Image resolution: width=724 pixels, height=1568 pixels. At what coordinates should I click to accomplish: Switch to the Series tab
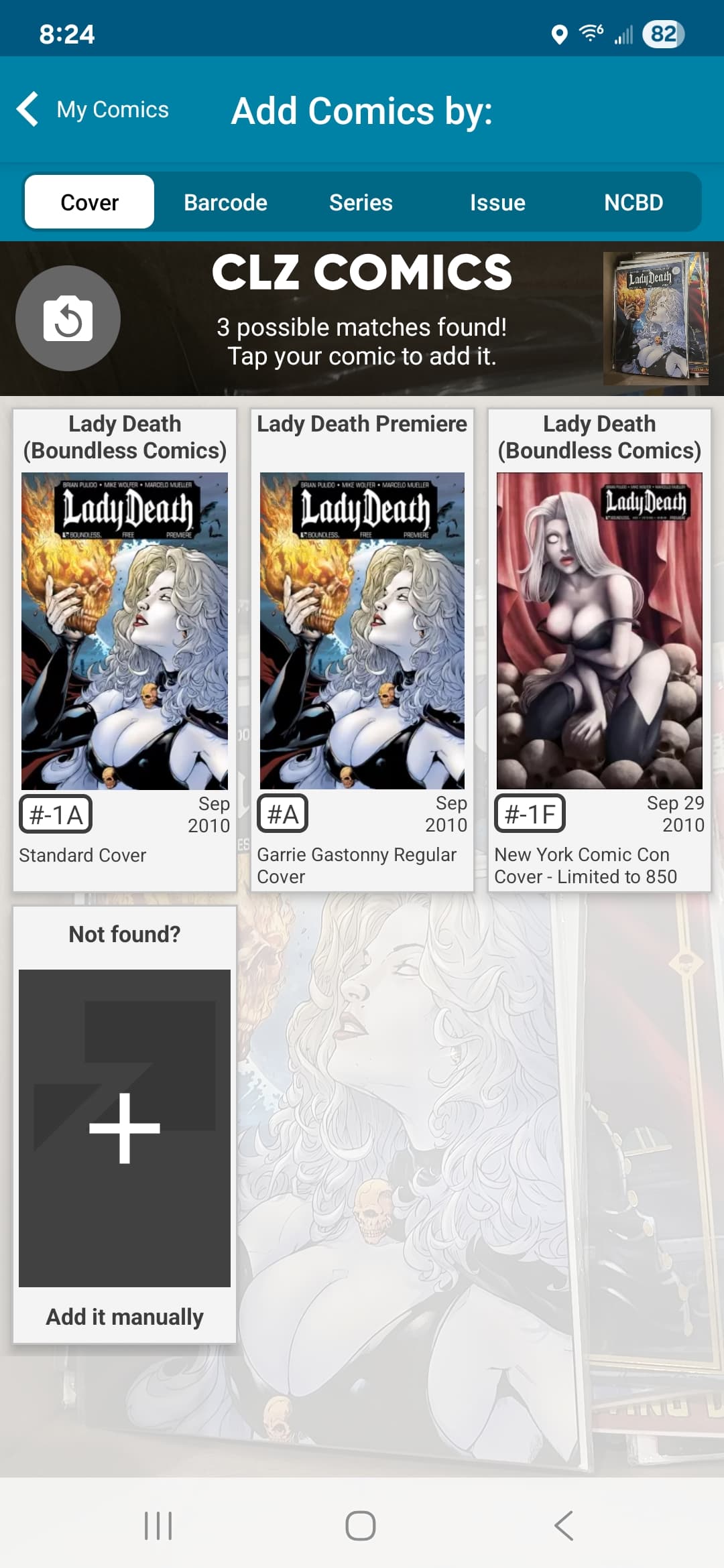361,202
